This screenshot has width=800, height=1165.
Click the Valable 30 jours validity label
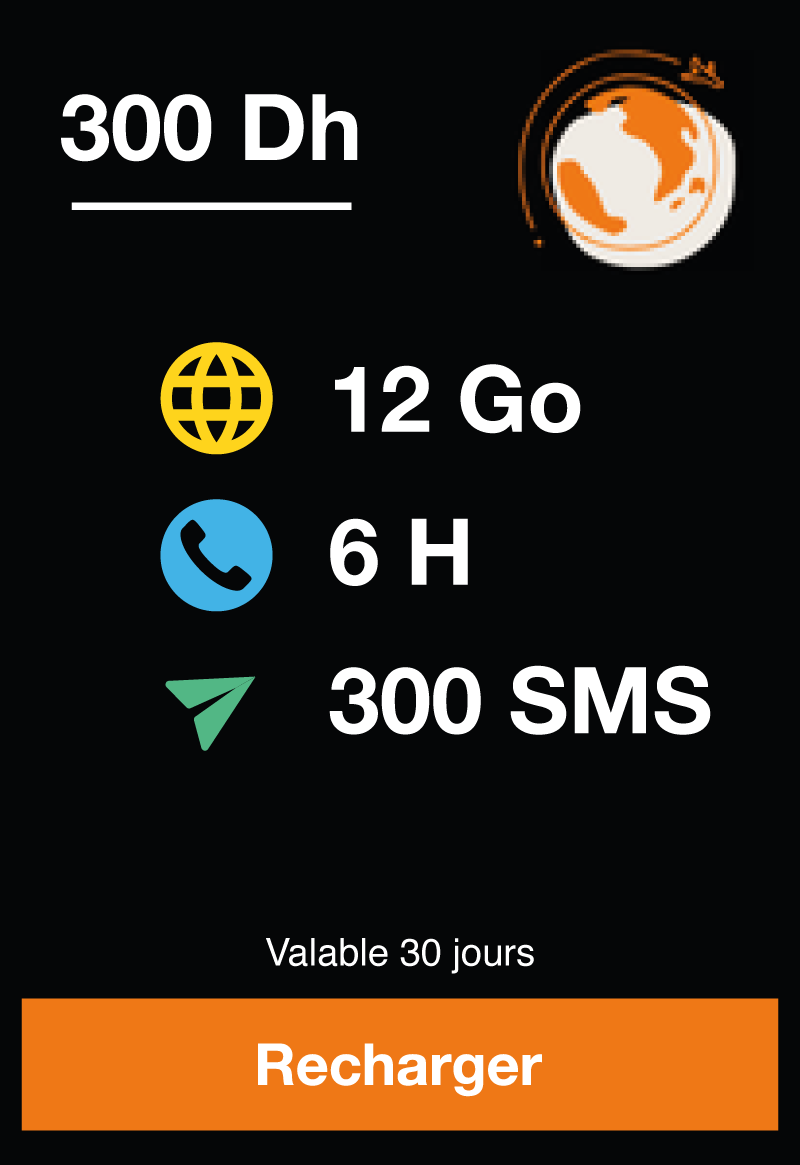point(400,954)
